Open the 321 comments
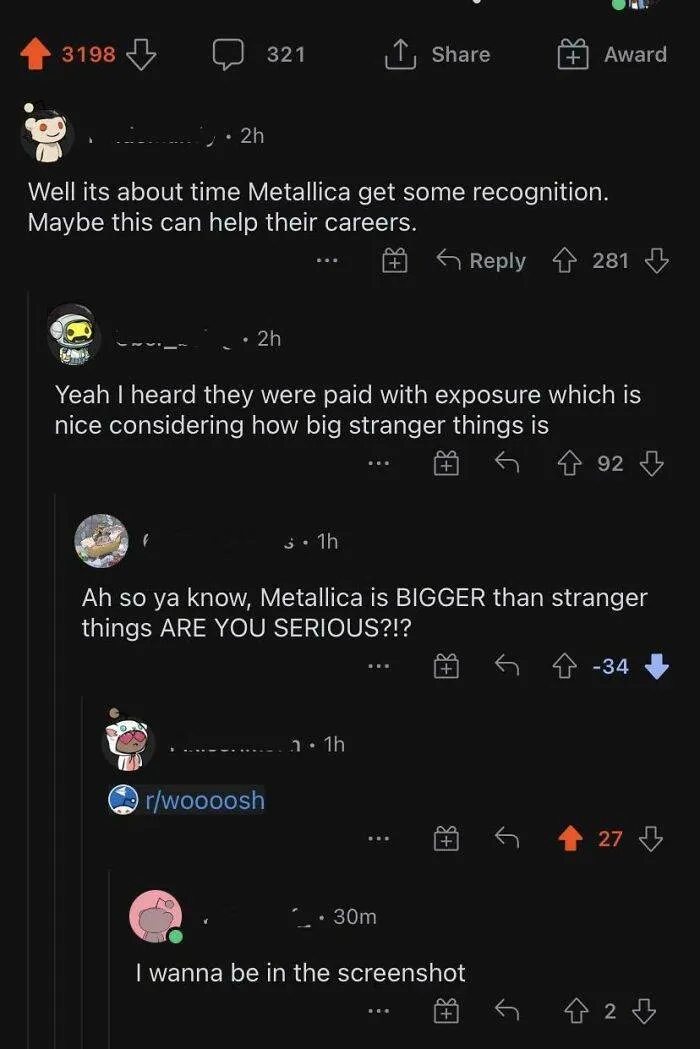The image size is (700, 1049). (258, 54)
